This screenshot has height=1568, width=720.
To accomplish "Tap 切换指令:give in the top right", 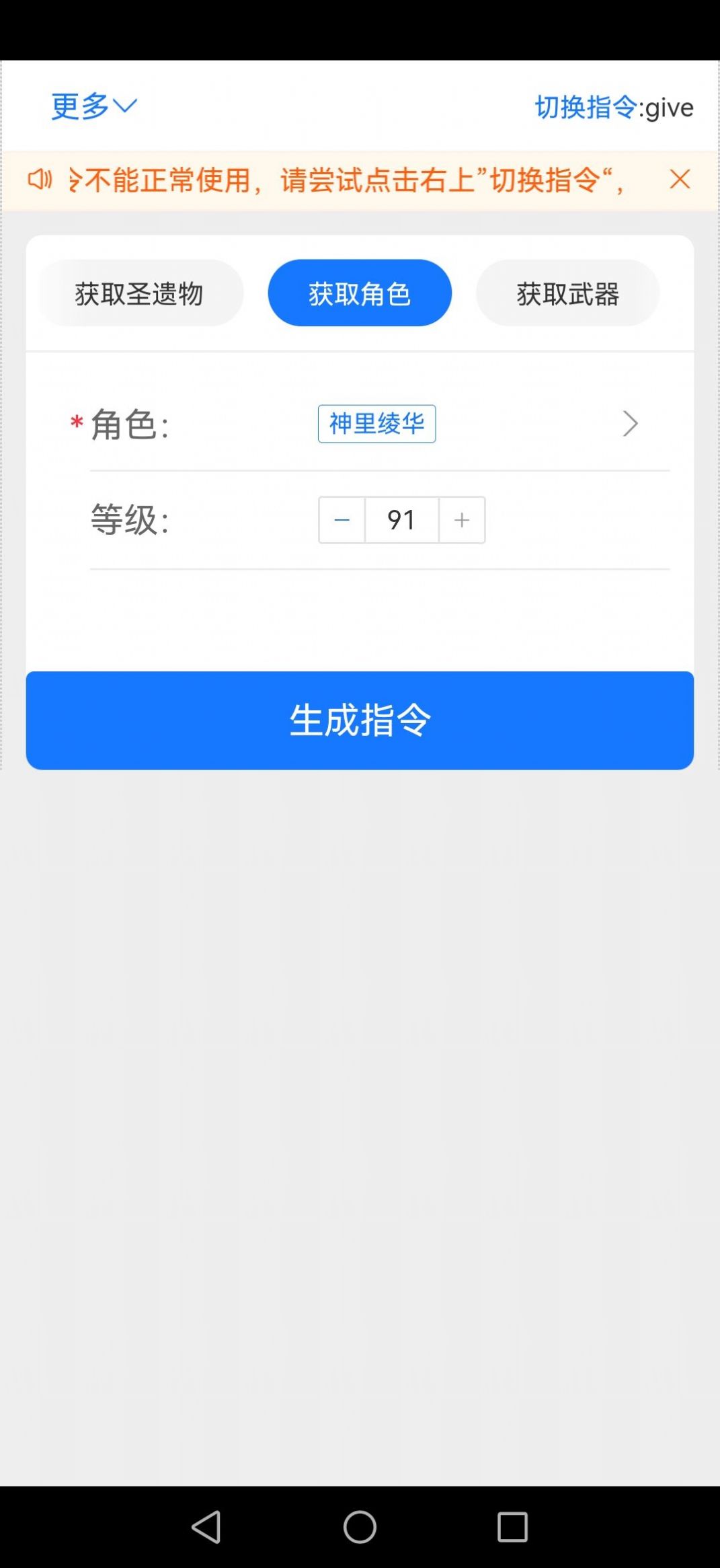I will (613, 107).
